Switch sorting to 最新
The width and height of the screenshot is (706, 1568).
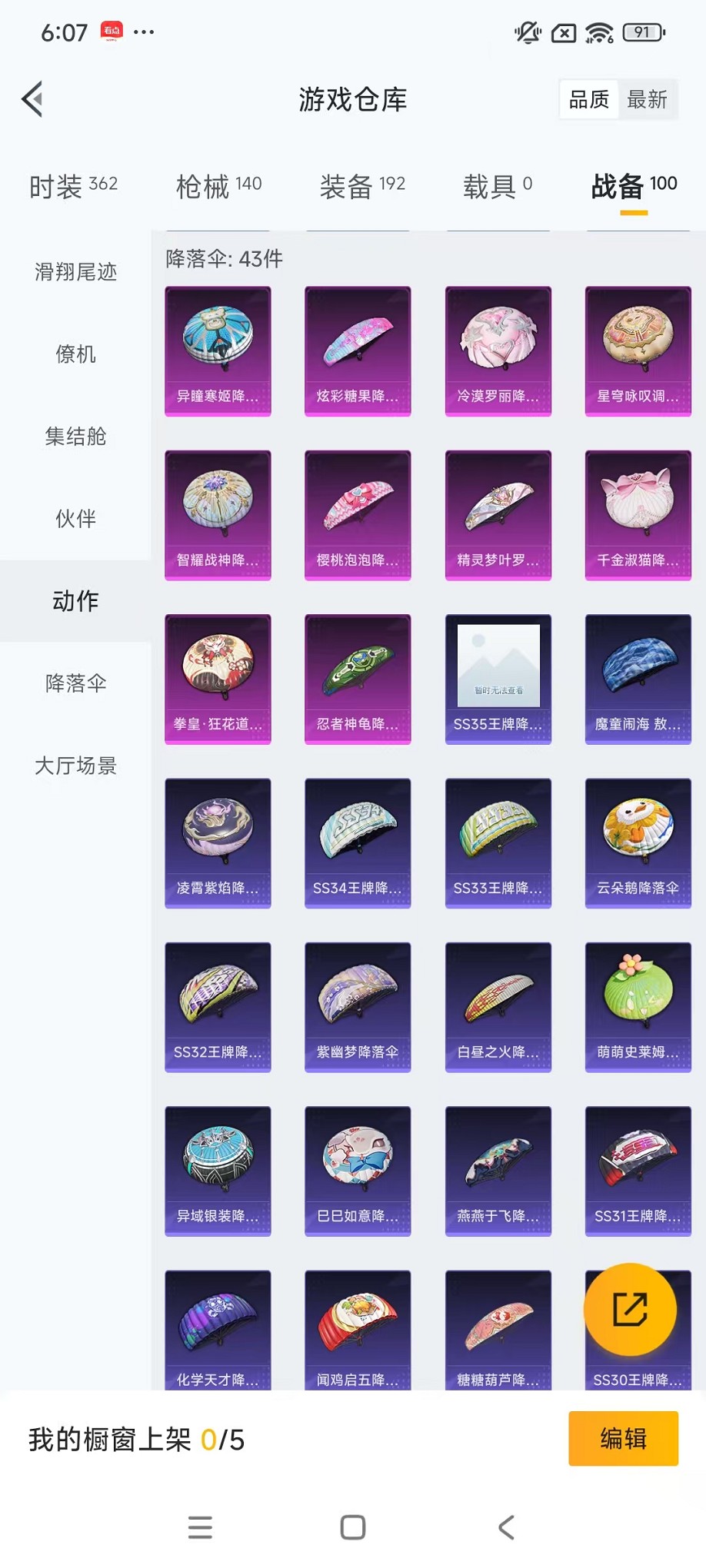point(648,99)
